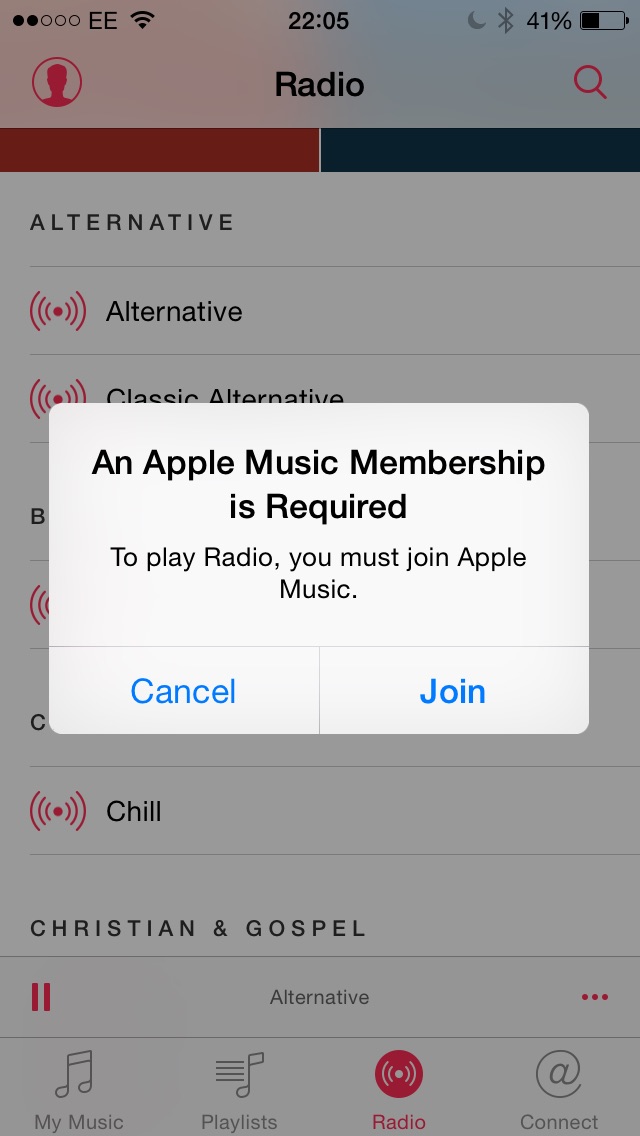Dismiss the dialog with Cancel

click(x=183, y=690)
